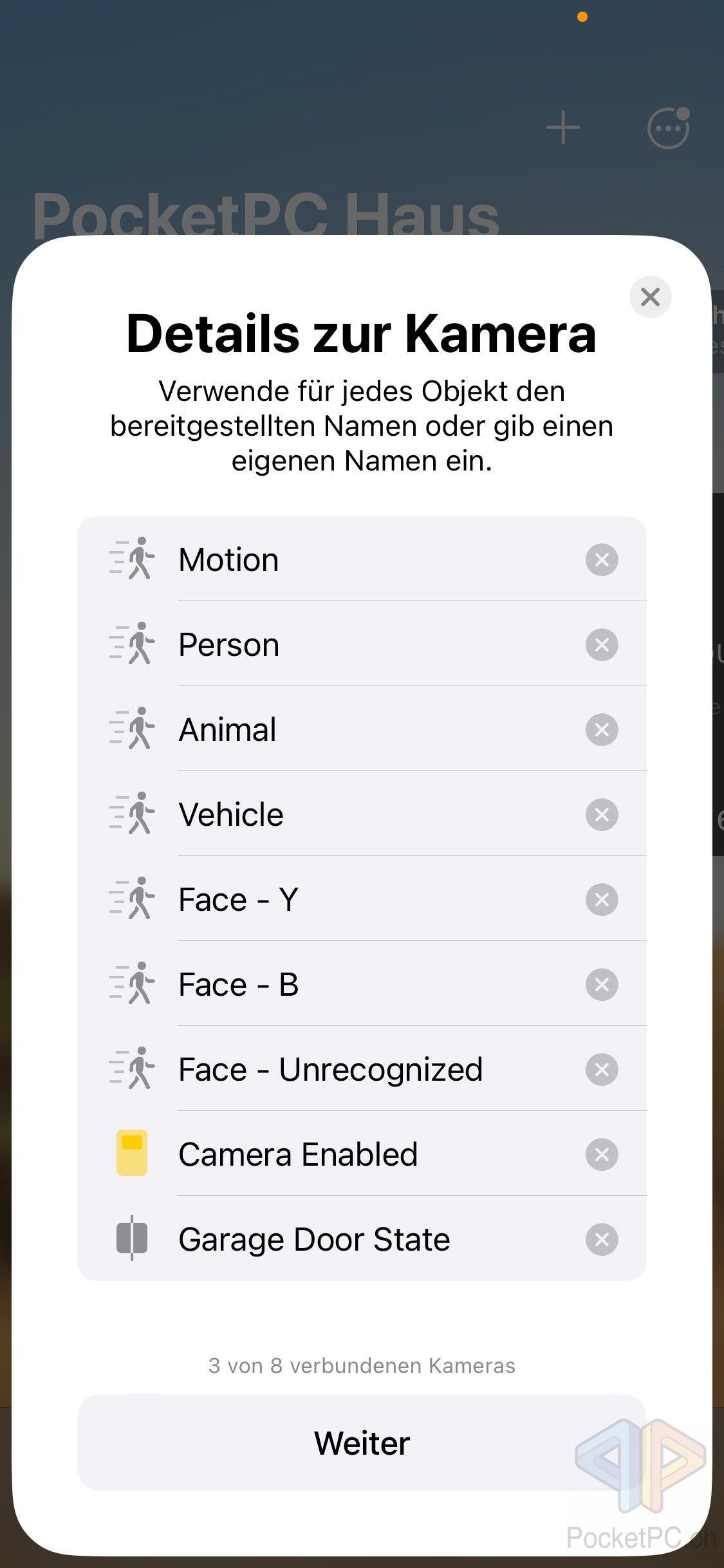The height and width of the screenshot is (1568, 724).
Task: Clear the Person name field
Action: tap(602, 644)
